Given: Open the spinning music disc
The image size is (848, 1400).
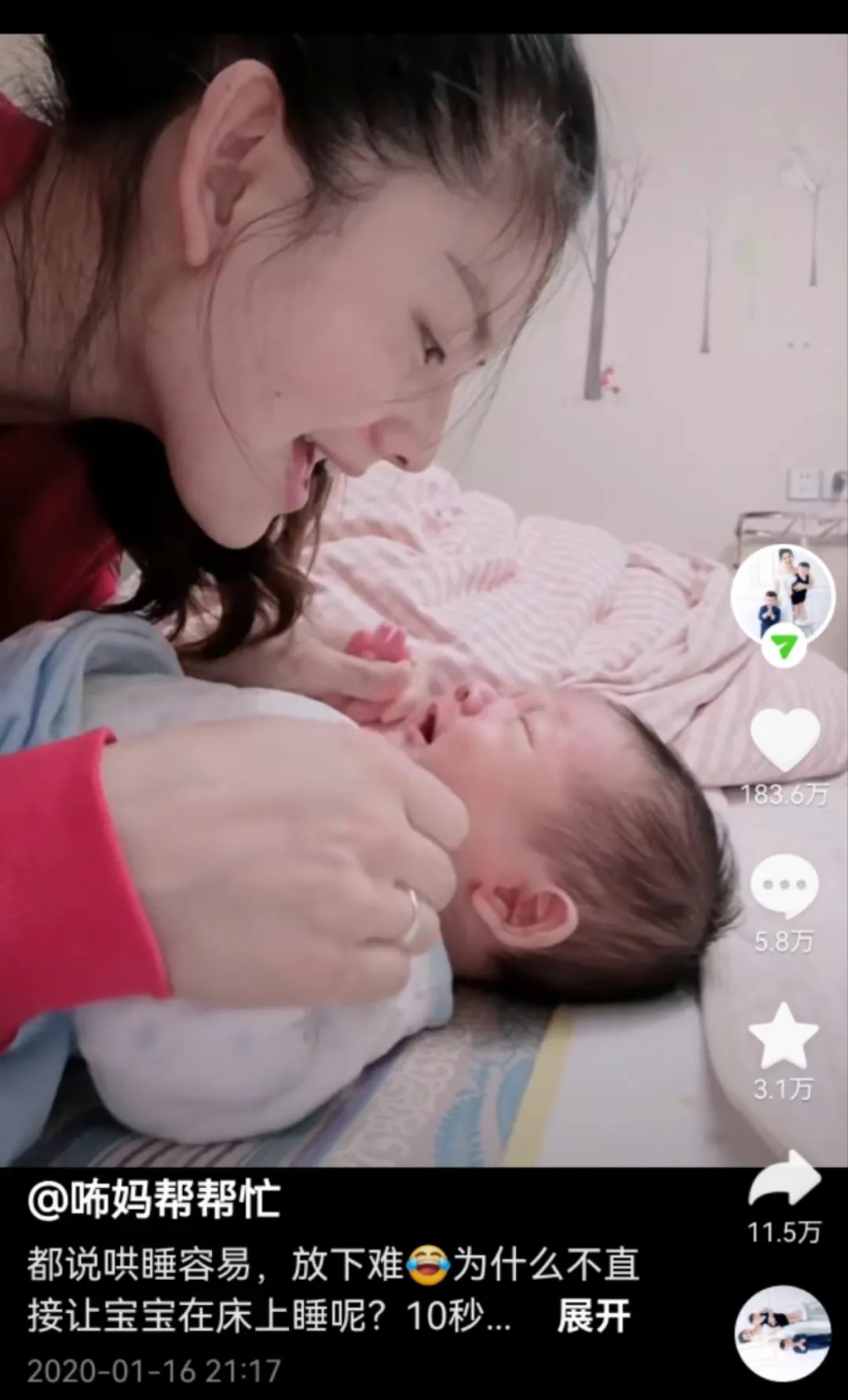Looking at the screenshot, I should (x=783, y=1333).
